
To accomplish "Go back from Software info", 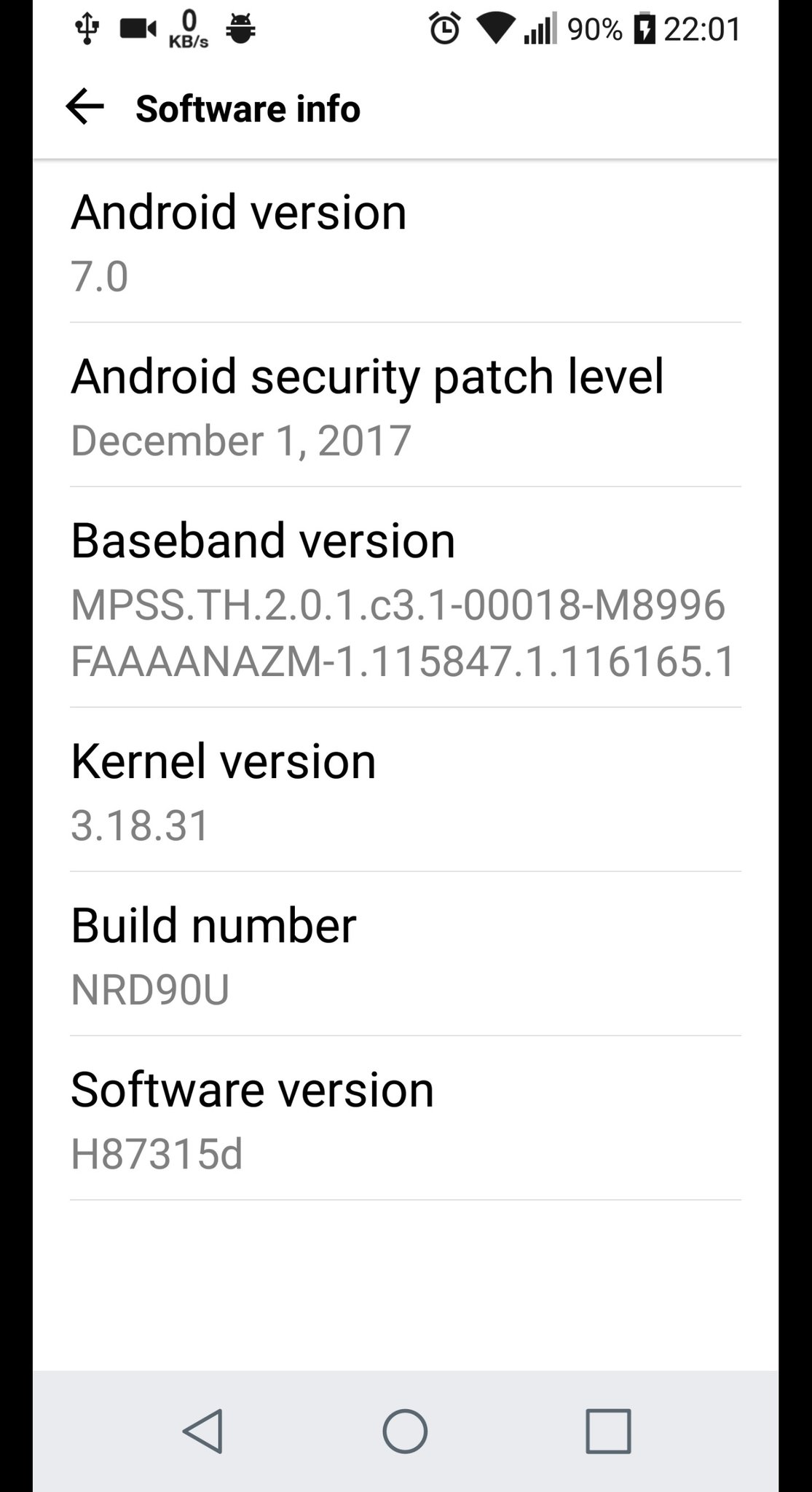I will [84, 108].
